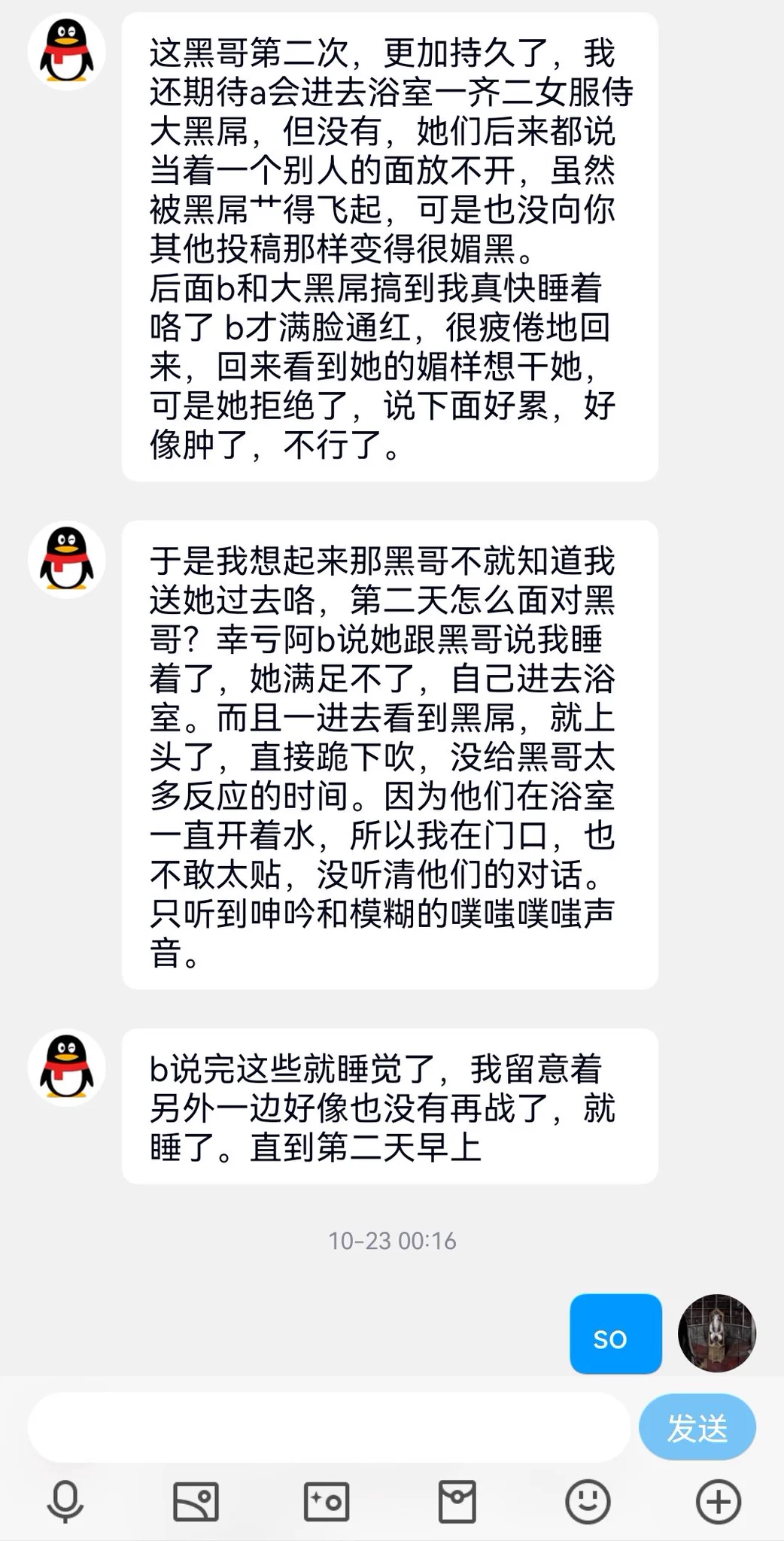Open the camera icon in the toolbar
Image resolution: width=784 pixels, height=1541 pixels.
coord(326,1503)
